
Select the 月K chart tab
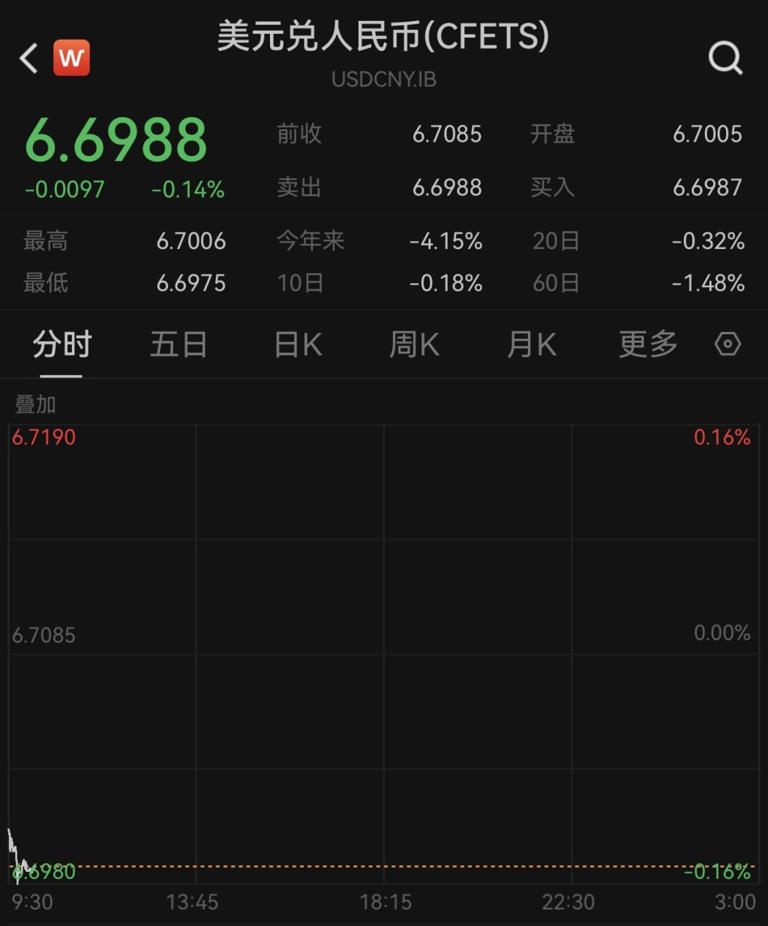(x=532, y=344)
